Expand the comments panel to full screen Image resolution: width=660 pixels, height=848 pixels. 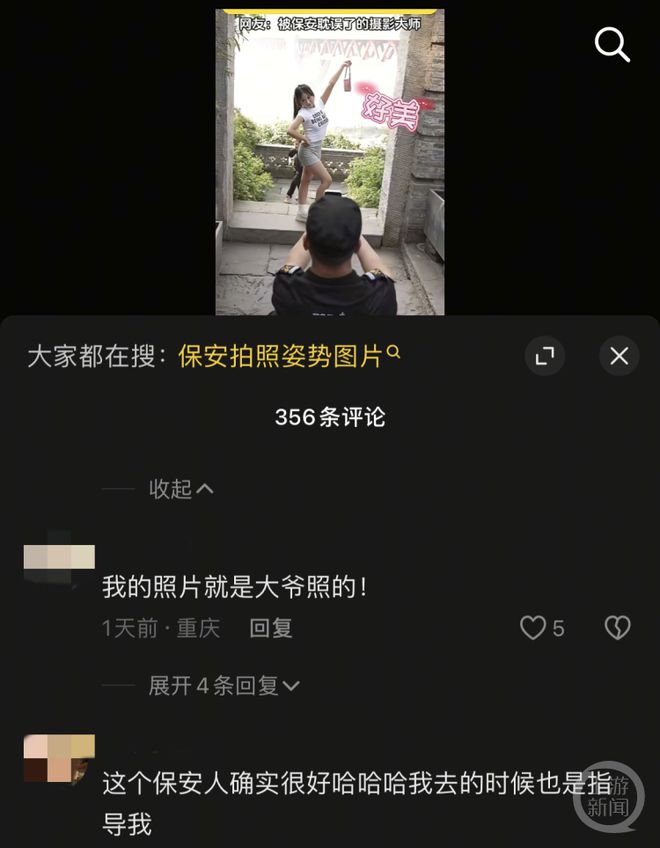(545, 356)
